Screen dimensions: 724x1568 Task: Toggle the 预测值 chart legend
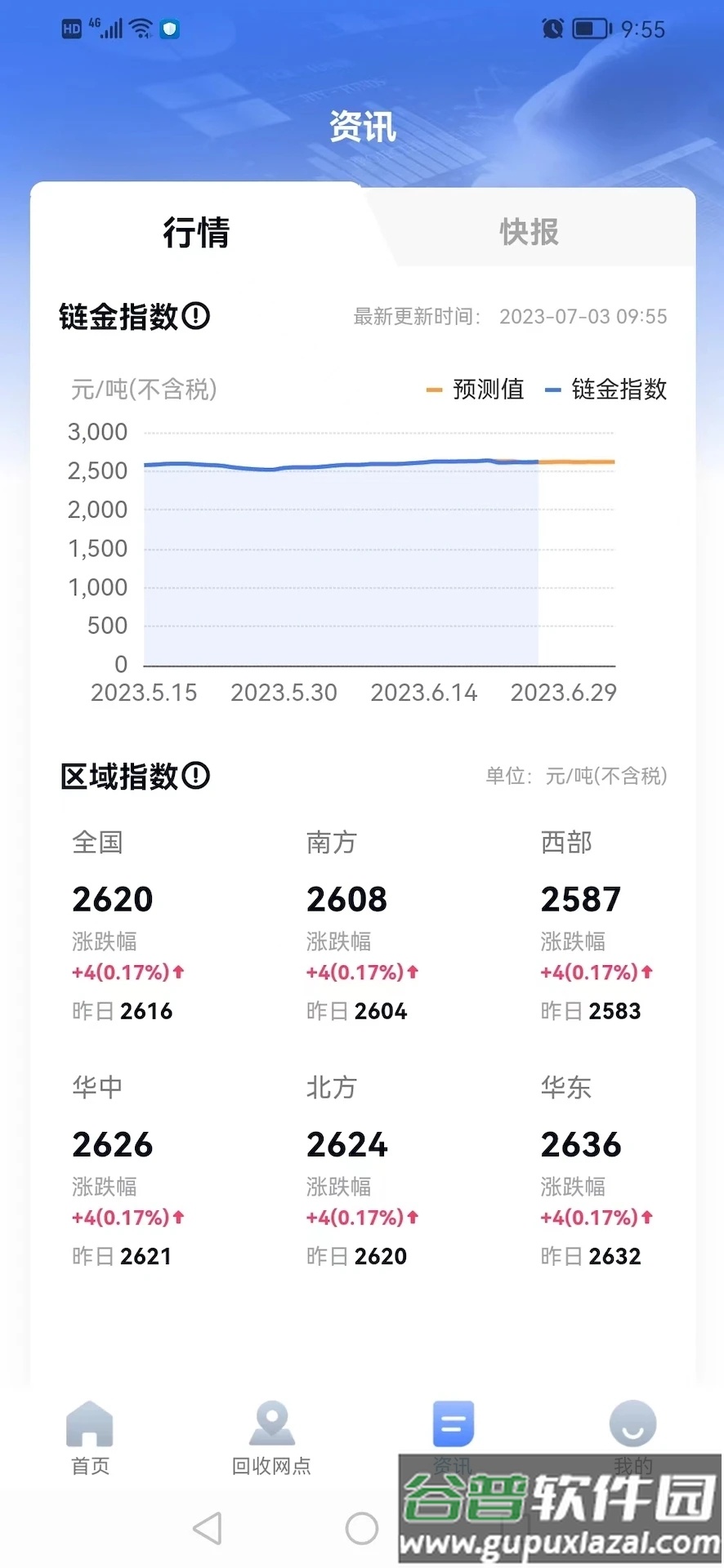[x=476, y=390]
